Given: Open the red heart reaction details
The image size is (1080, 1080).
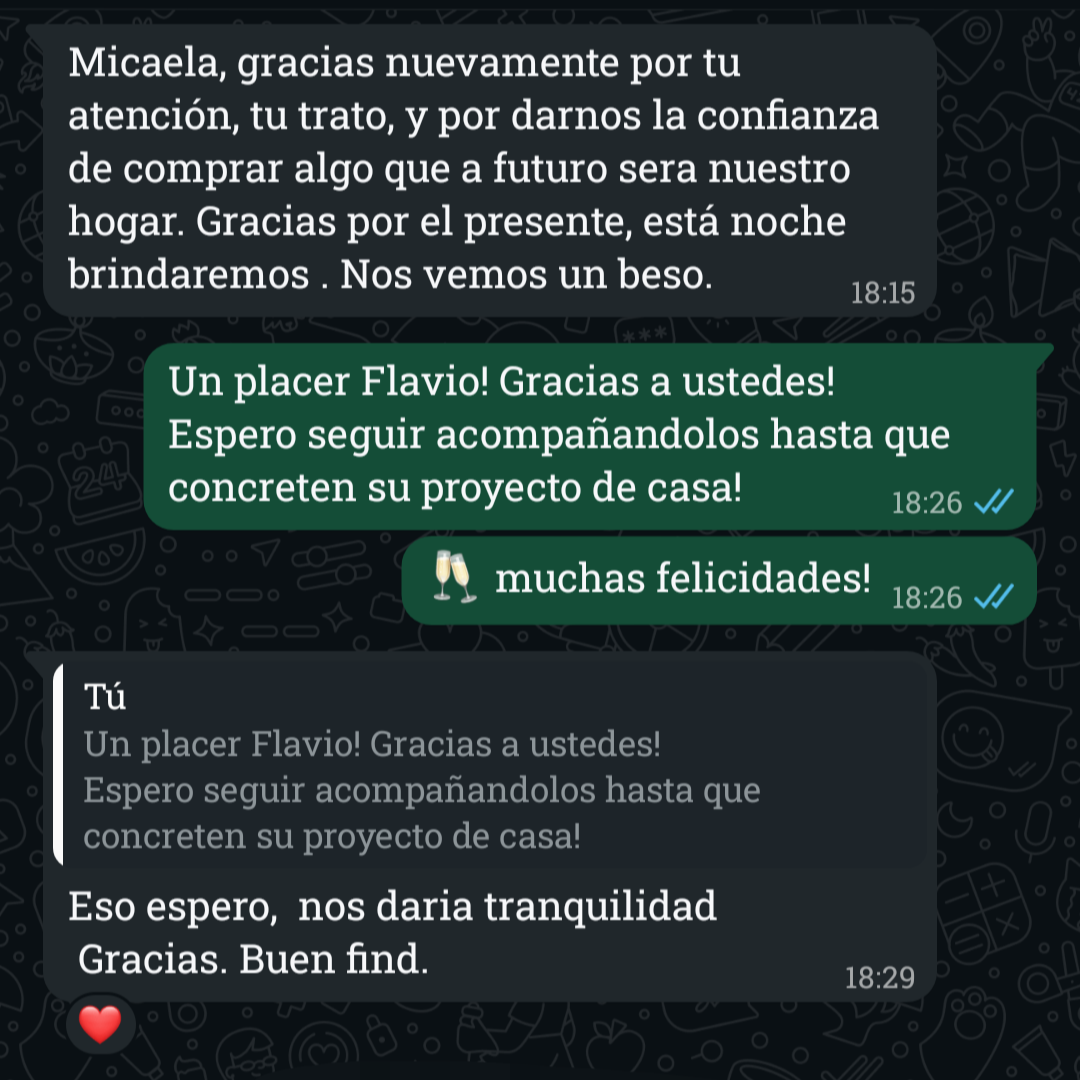Looking at the screenshot, I should tap(100, 1025).
